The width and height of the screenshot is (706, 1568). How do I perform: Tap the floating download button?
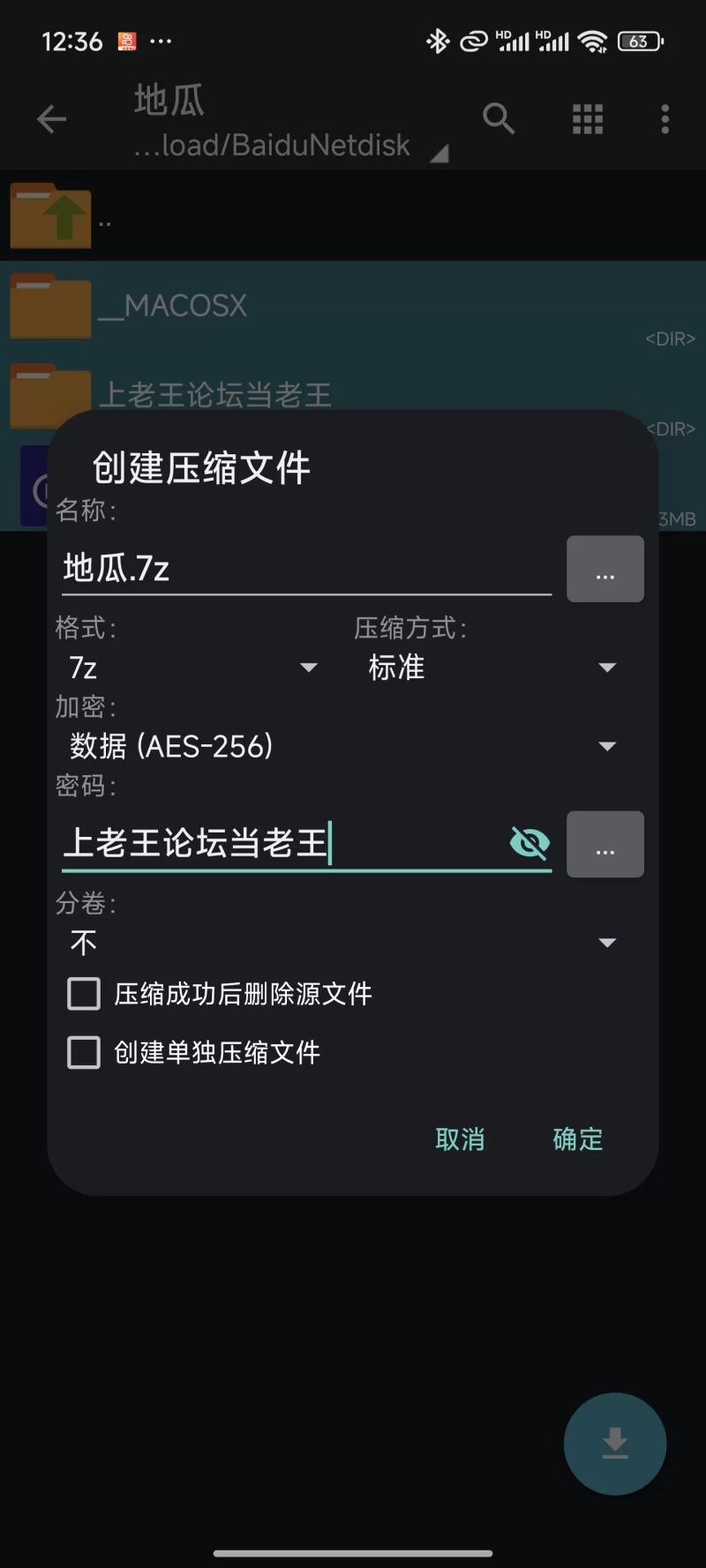coord(614,1445)
